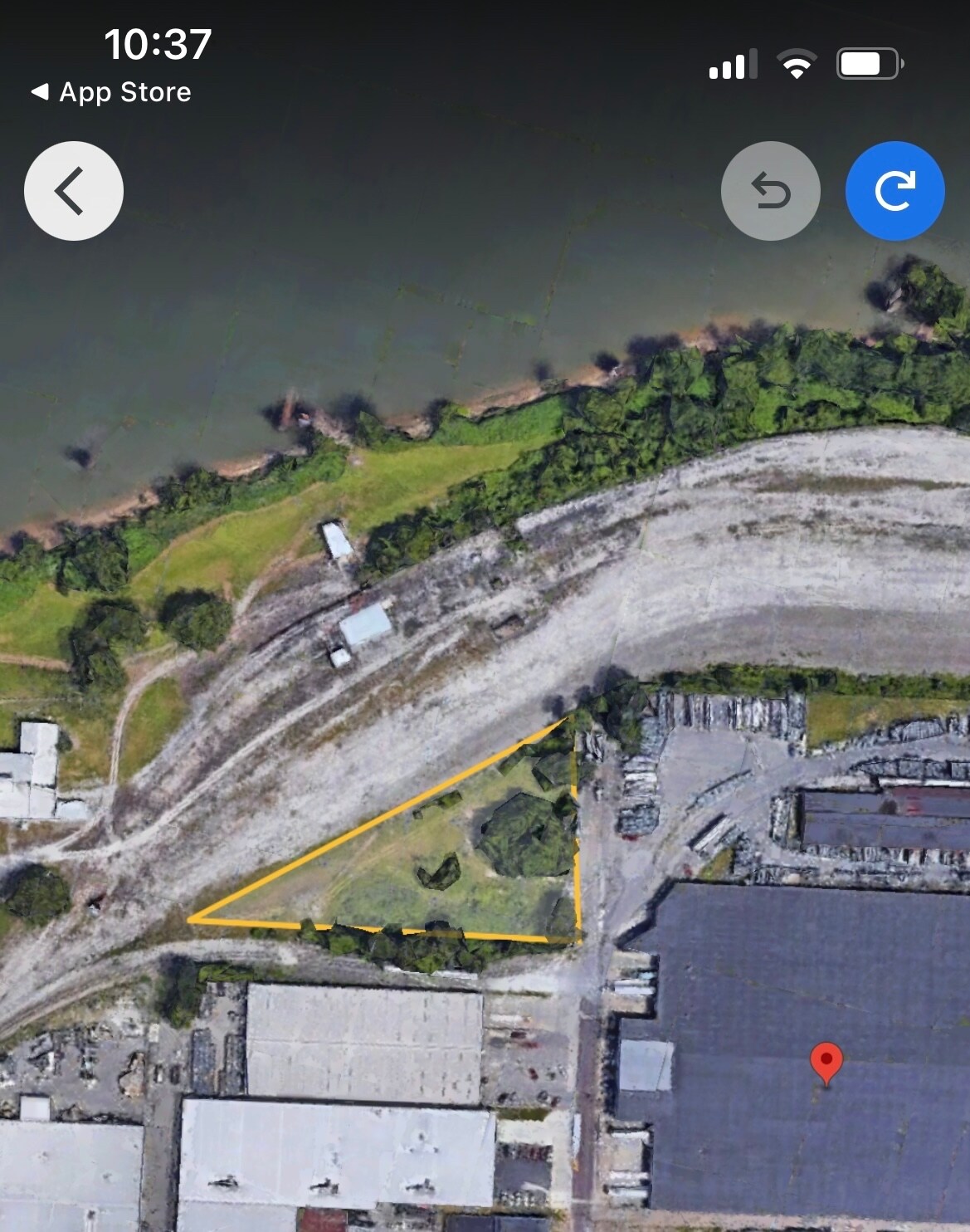970x1232 pixels.
Task: Undo the last drawn point
Action: pyautogui.click(x=770, y=191)
